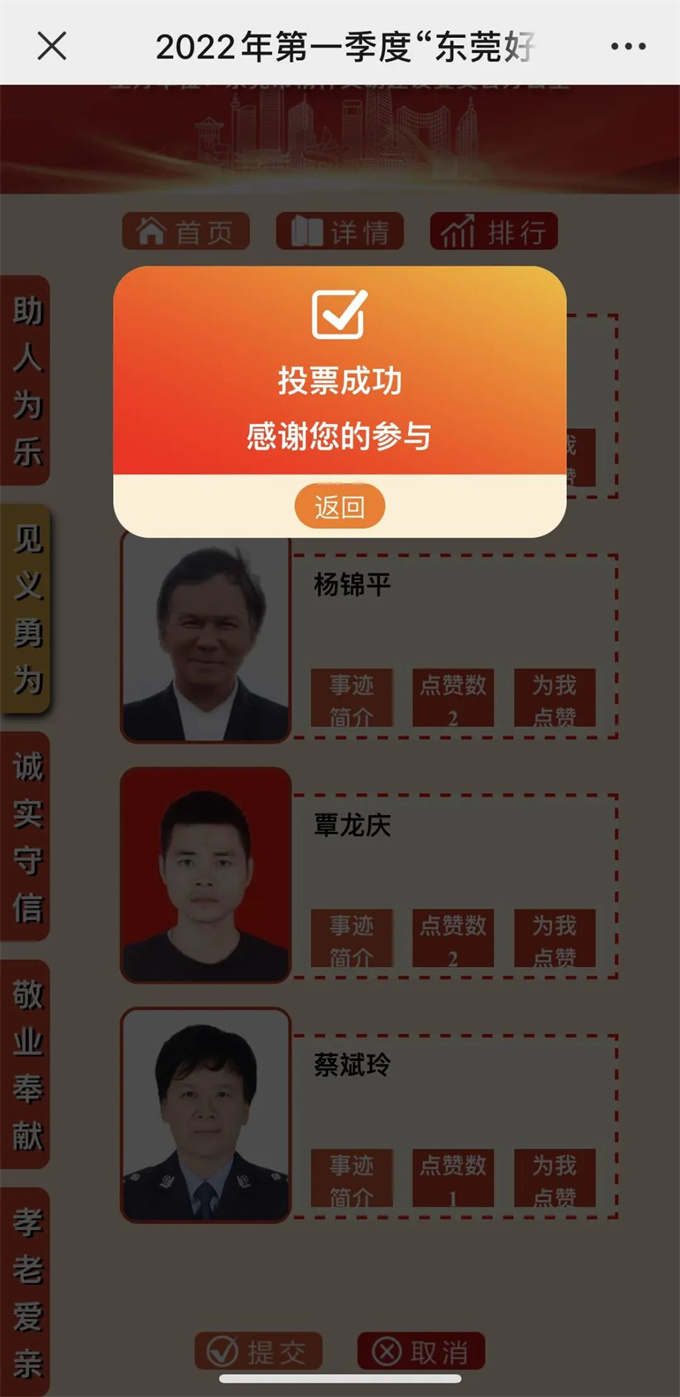The image size is (680, 1397).
Task: Switch to the 诚实守信 category
Action: click(x=26, y=837)
